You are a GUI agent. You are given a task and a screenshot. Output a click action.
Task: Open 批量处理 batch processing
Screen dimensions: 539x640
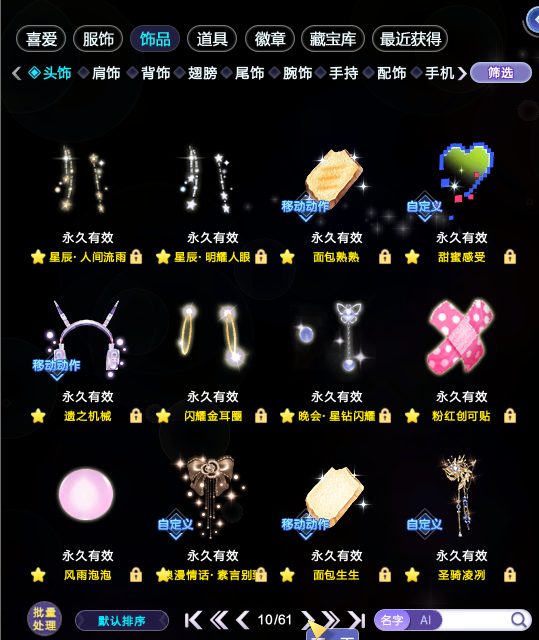(44, 619)
